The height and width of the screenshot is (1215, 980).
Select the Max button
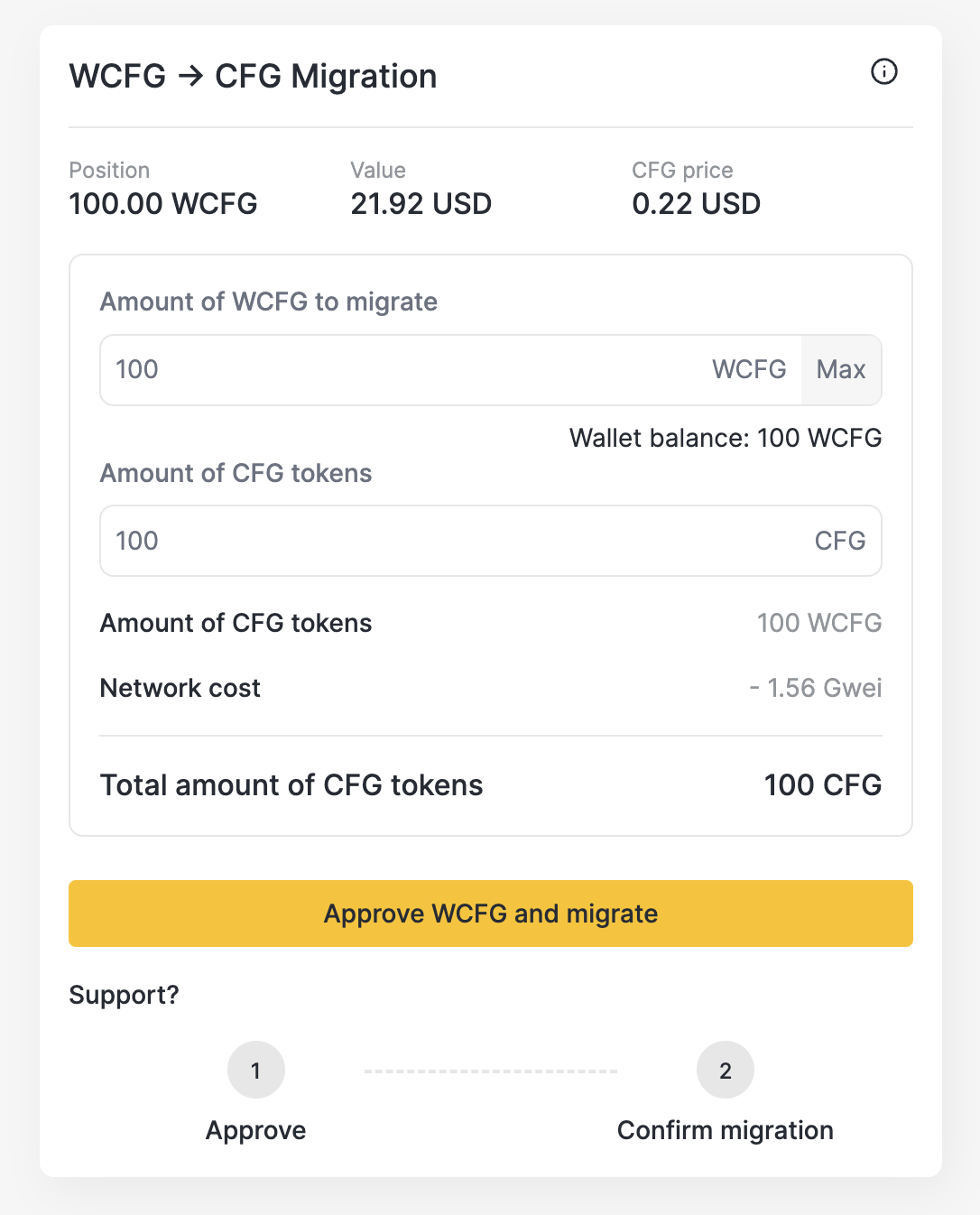point(841,369)
